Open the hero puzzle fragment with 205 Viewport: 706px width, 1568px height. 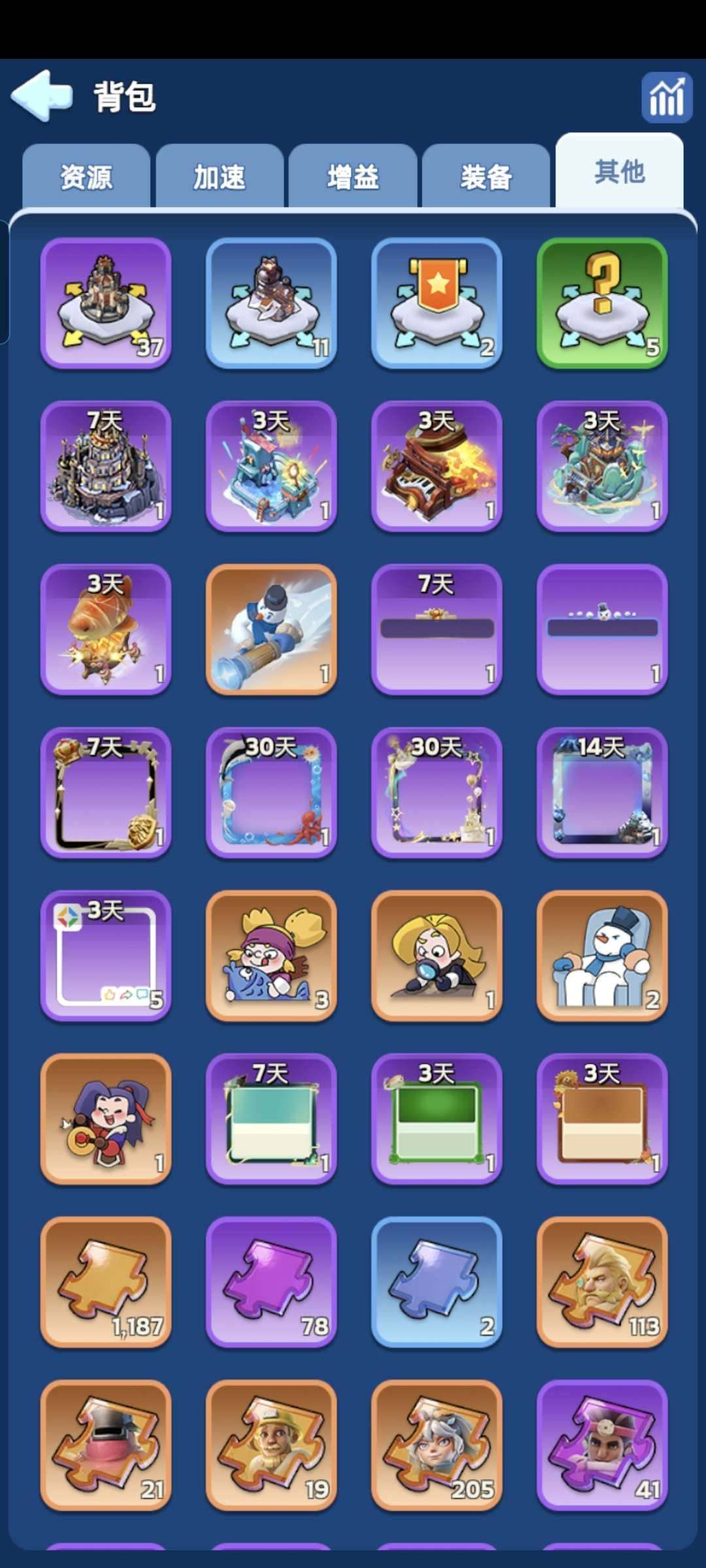[437, 1445]
